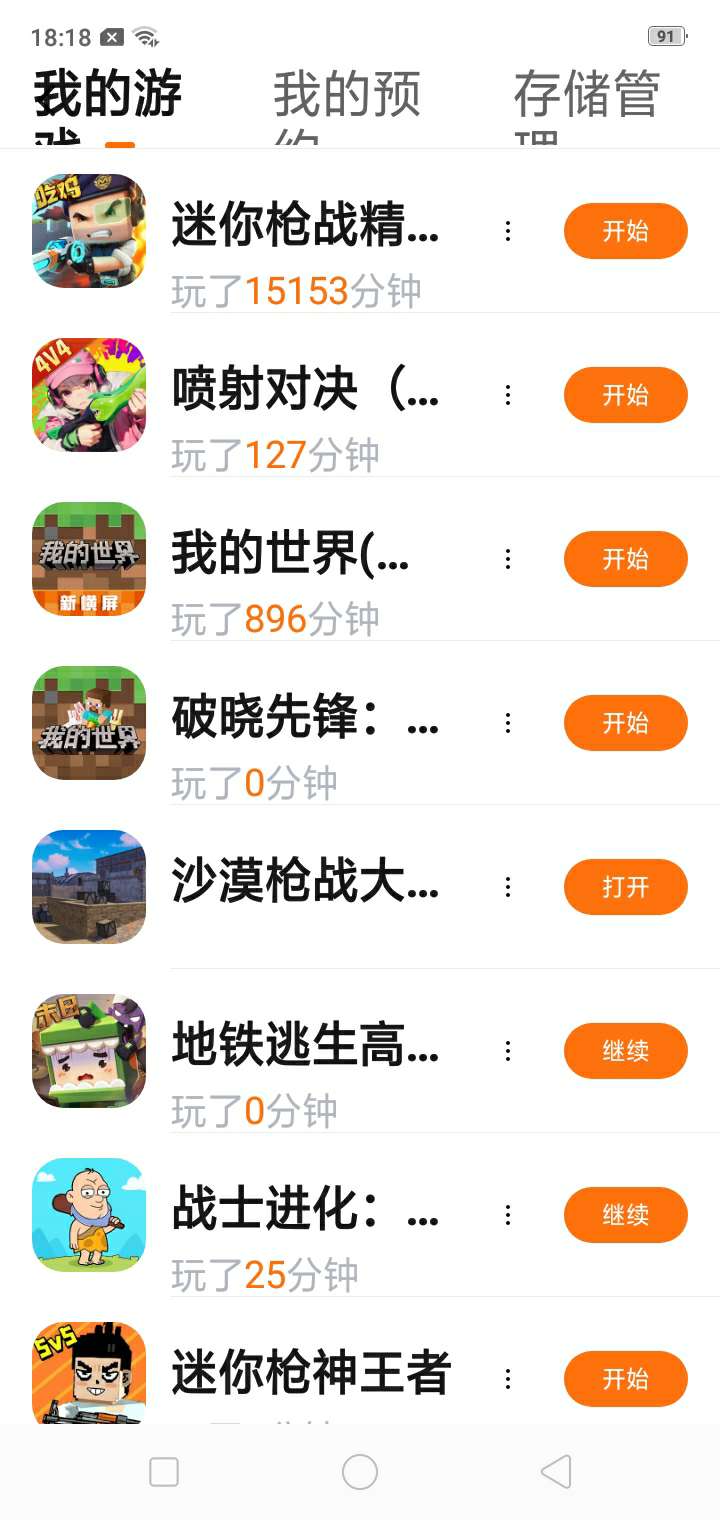Start the game 迷你枪战精英

tap(625, 231)
